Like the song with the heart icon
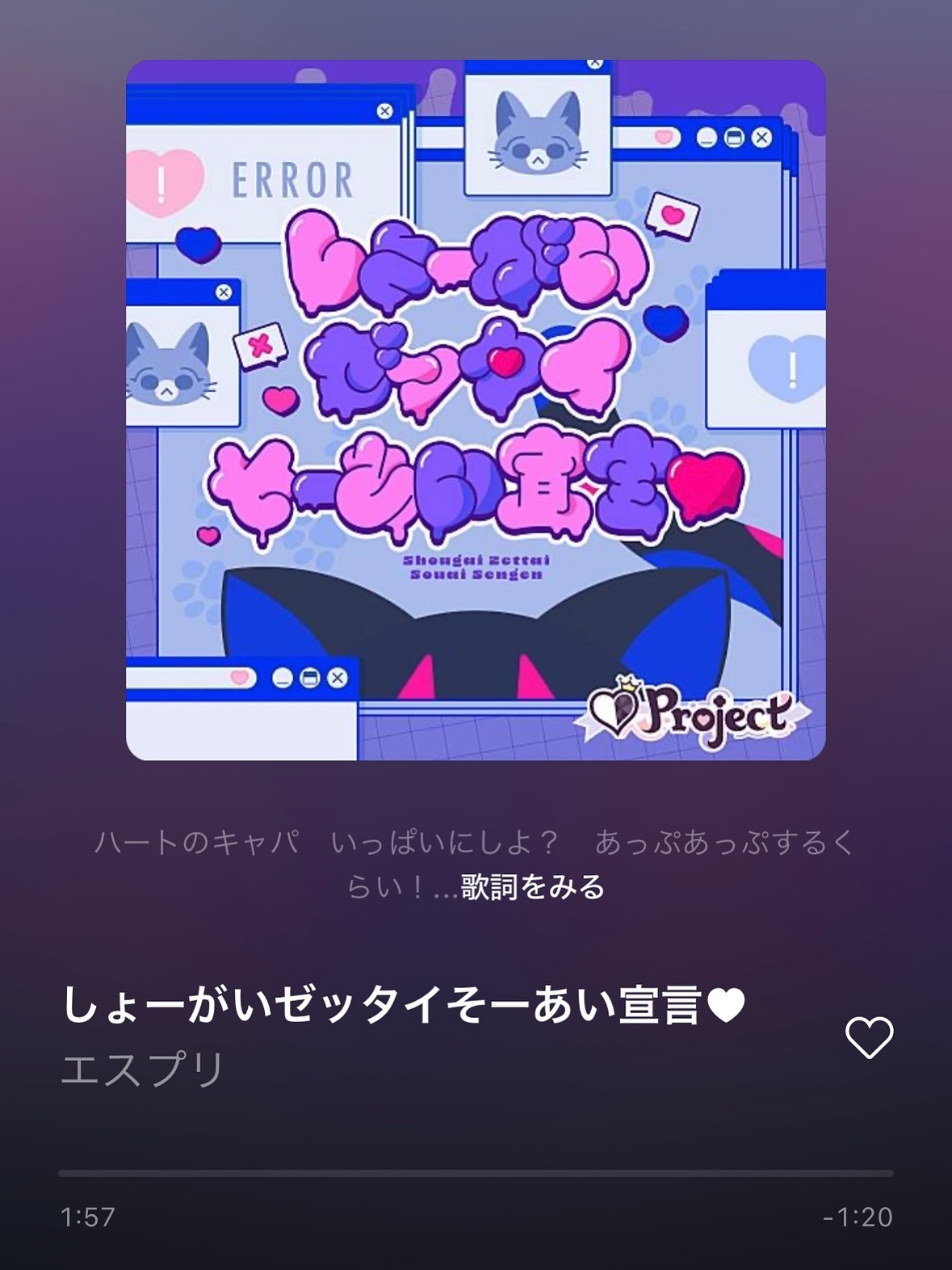952x1270 pixels. [869, 1037]
